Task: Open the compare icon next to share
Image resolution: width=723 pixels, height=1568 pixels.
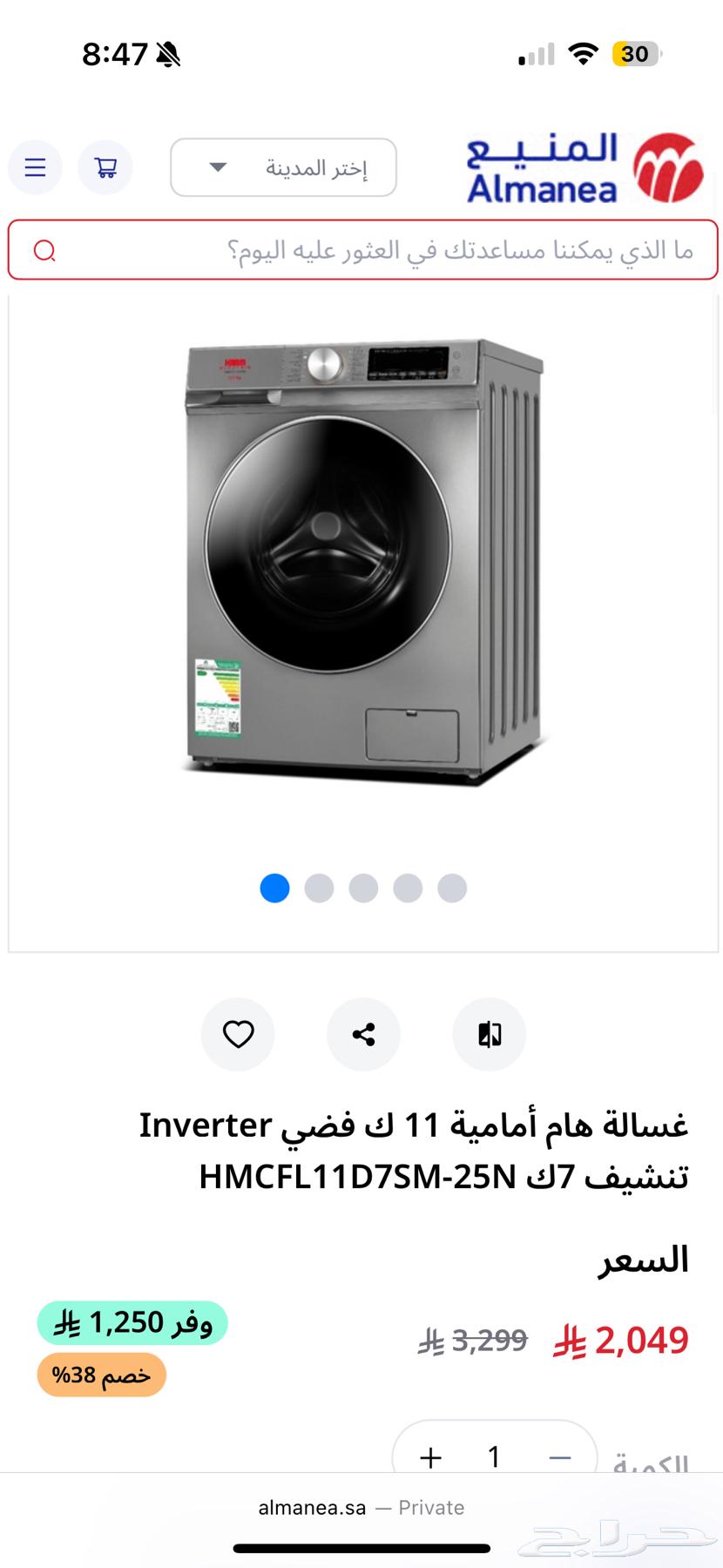Action: pyautogui.click(x=489, y=1034)
